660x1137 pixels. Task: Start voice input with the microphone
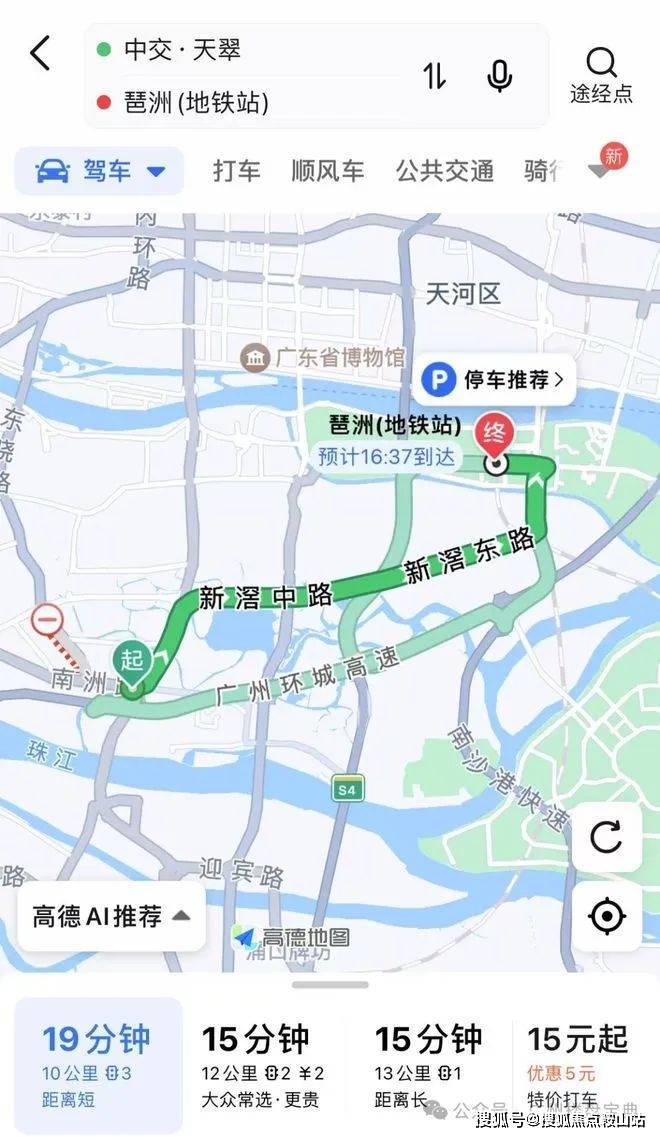(500, 76)
